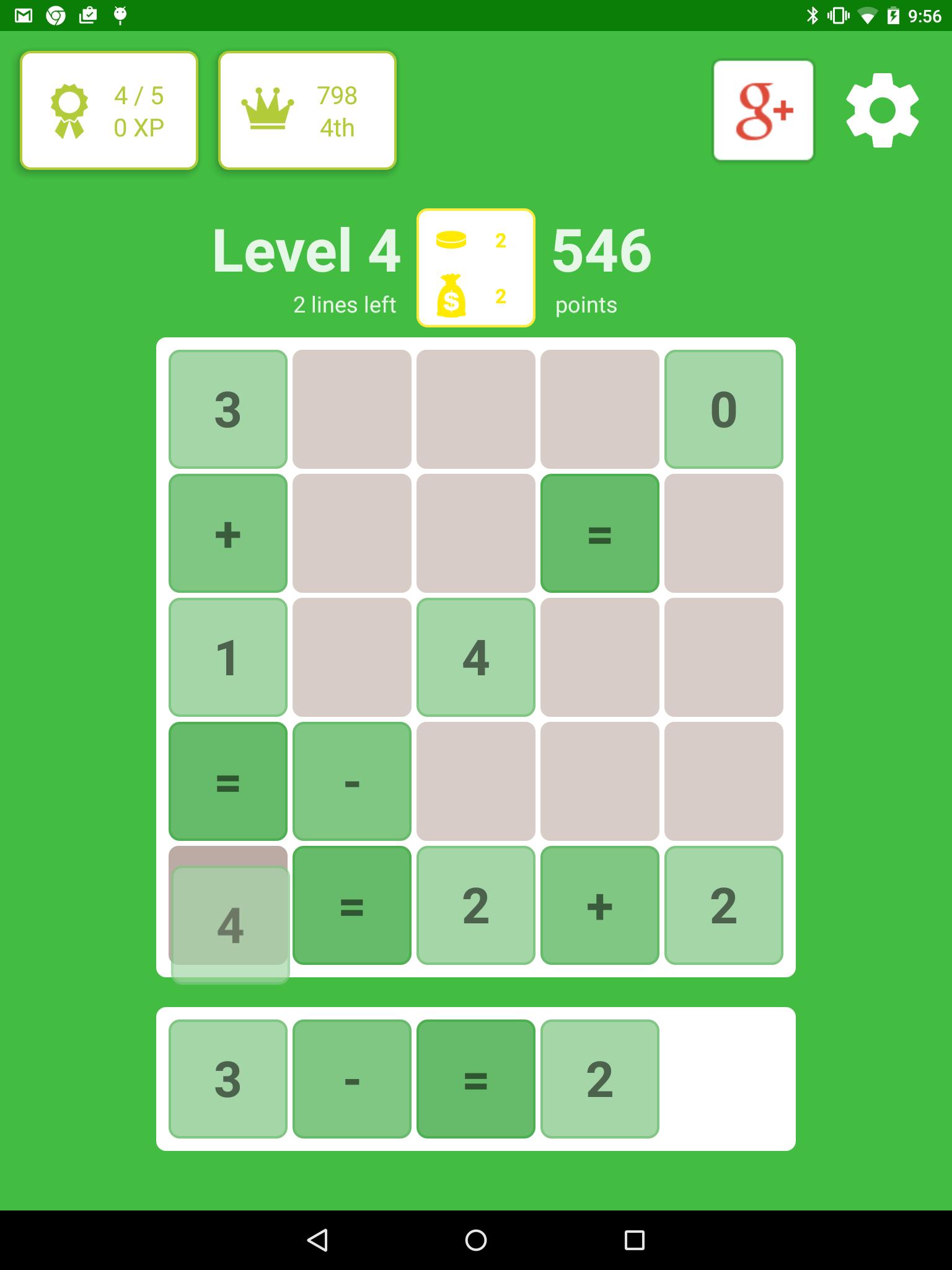Tap the 1 tile on the board
Viewport: 952px width, 1270px height.
227,657
